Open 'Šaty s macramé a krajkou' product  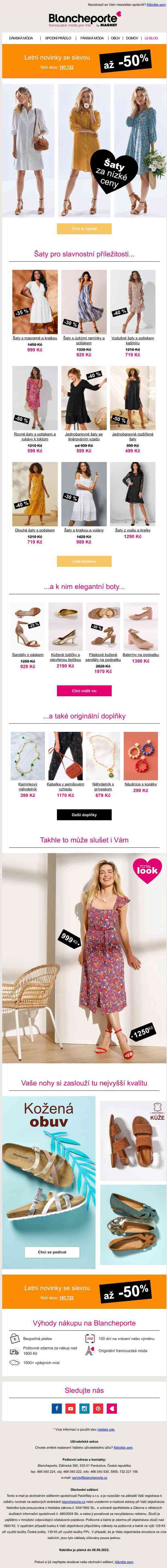(35, 338)
